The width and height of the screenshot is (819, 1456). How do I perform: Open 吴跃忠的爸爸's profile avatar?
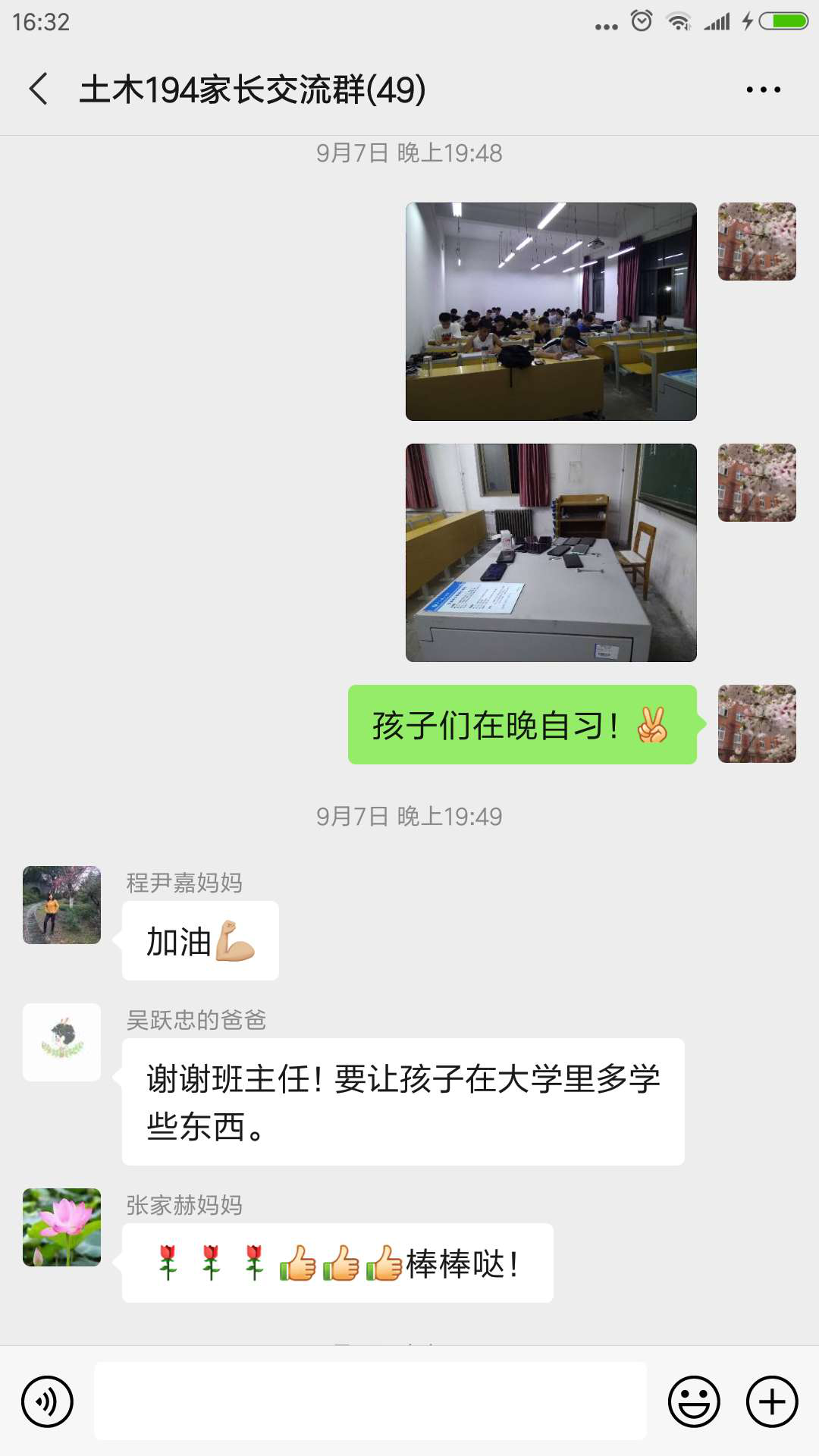click(62, 1043)
